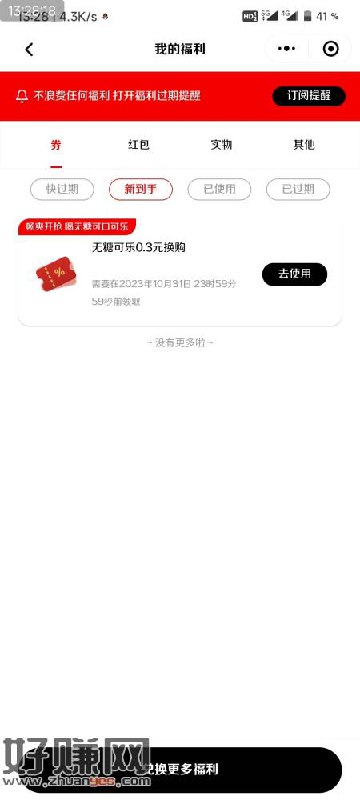Image resolution: width=360 pixels, height=800 pixels.
Task: Switch to the 其他 tab
Action: tap(303, 145)
